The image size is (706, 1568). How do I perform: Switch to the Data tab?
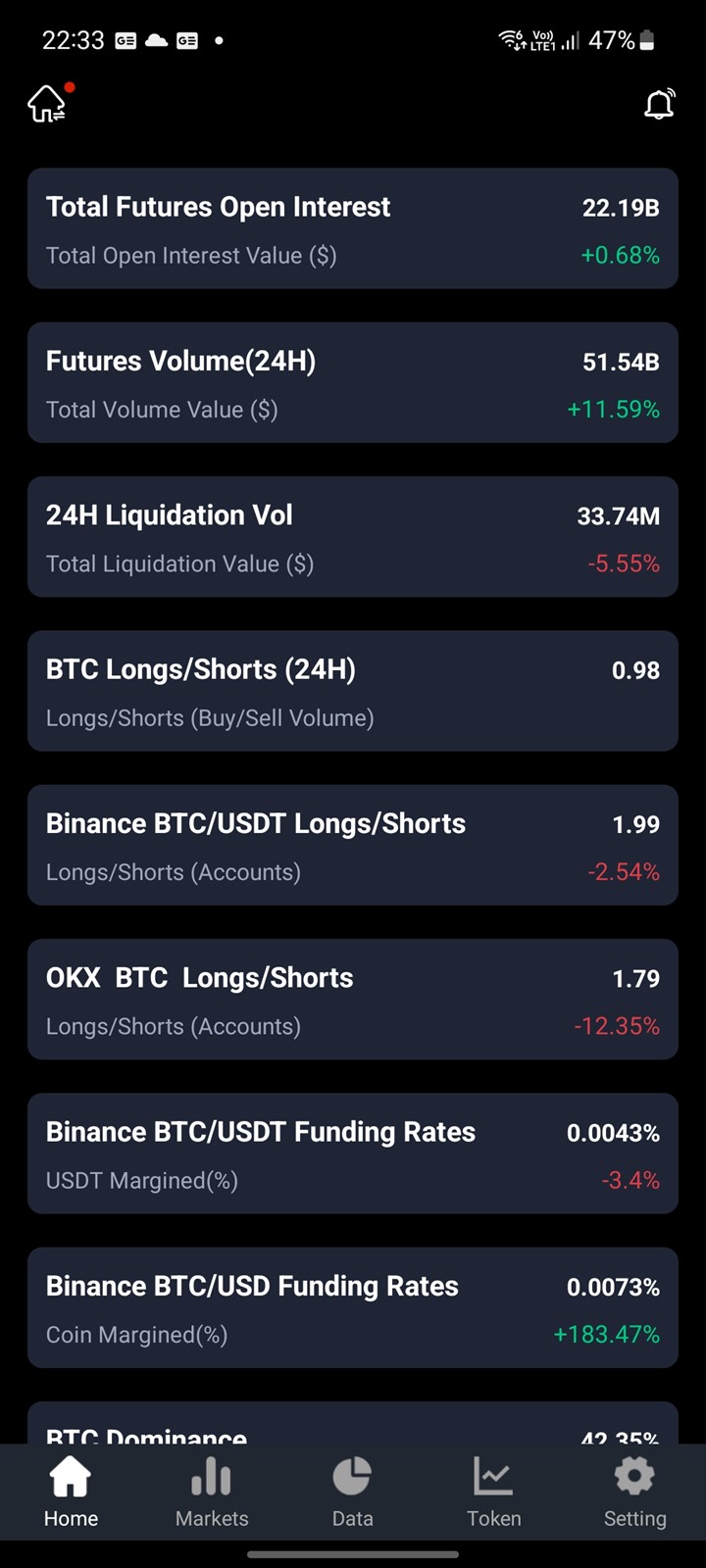[352, 1493]
